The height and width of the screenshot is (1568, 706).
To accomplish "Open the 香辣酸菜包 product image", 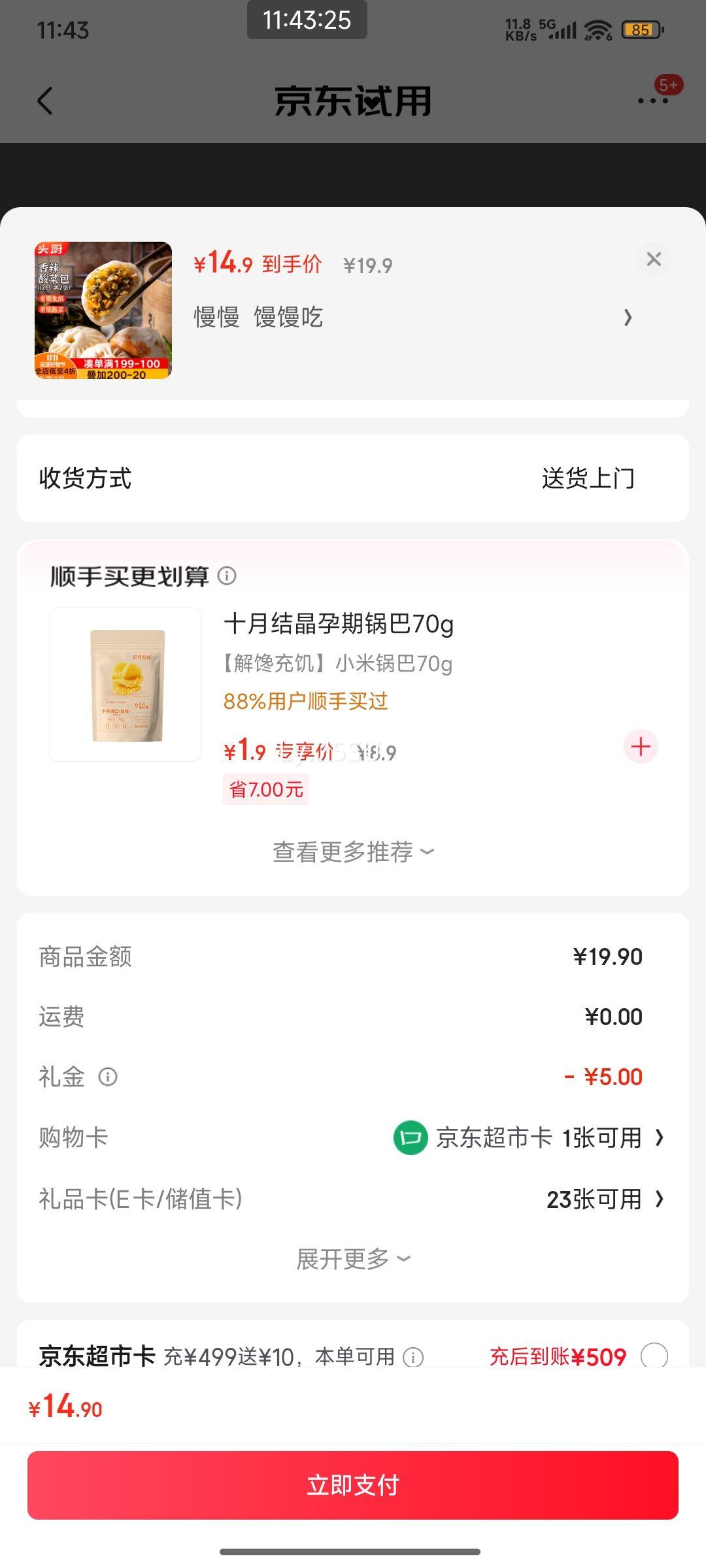I will click(103, 310).
